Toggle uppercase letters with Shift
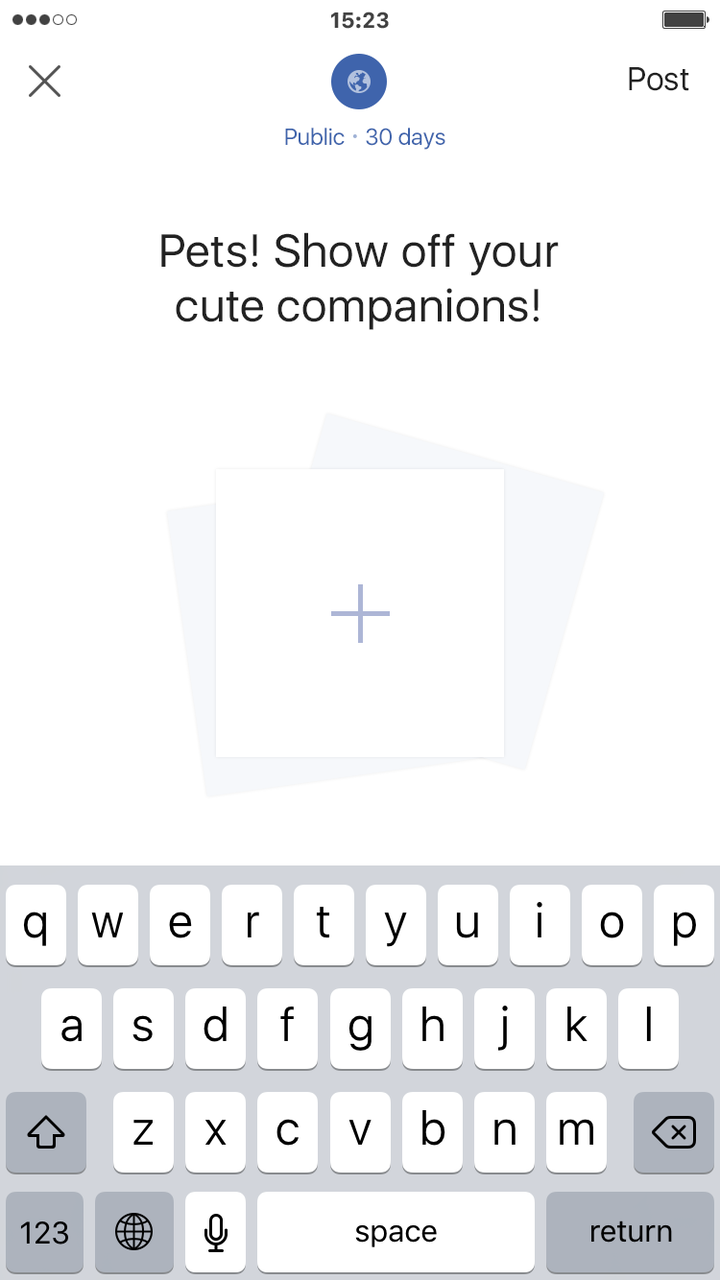 [46, 1132]
